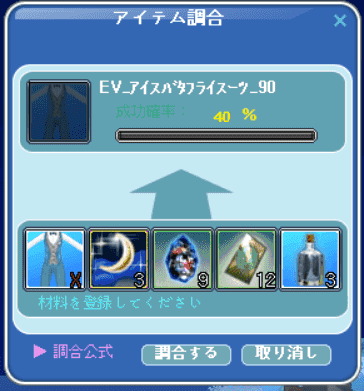364x391 pixels.
Task: Select the crescent moon material slot
Action: (x=119, y=260)
